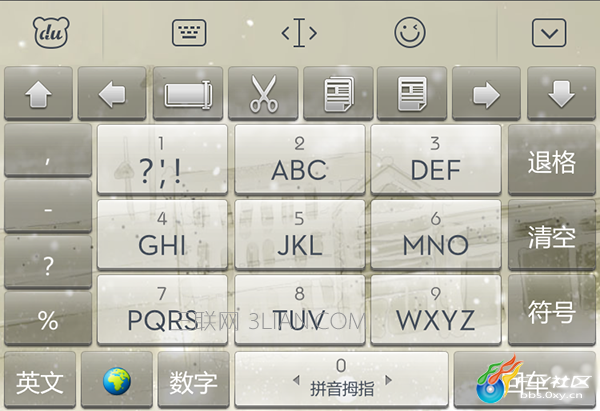Tap the DEF 3 key
Viewport: 600px width, 411px height.
(435, 160)
